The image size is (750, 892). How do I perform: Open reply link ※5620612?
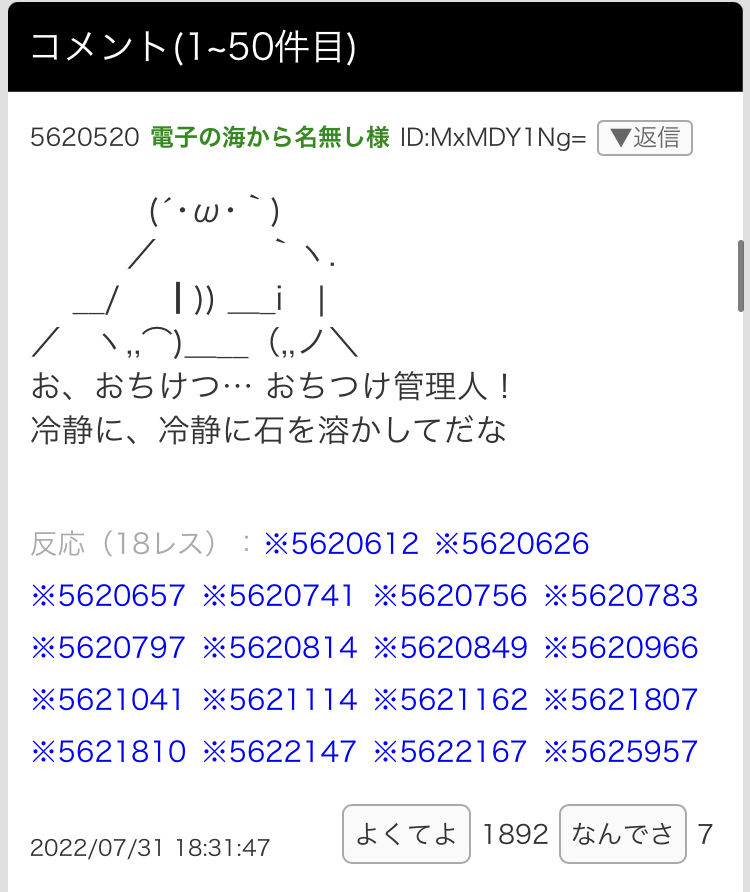coord(341,544)
